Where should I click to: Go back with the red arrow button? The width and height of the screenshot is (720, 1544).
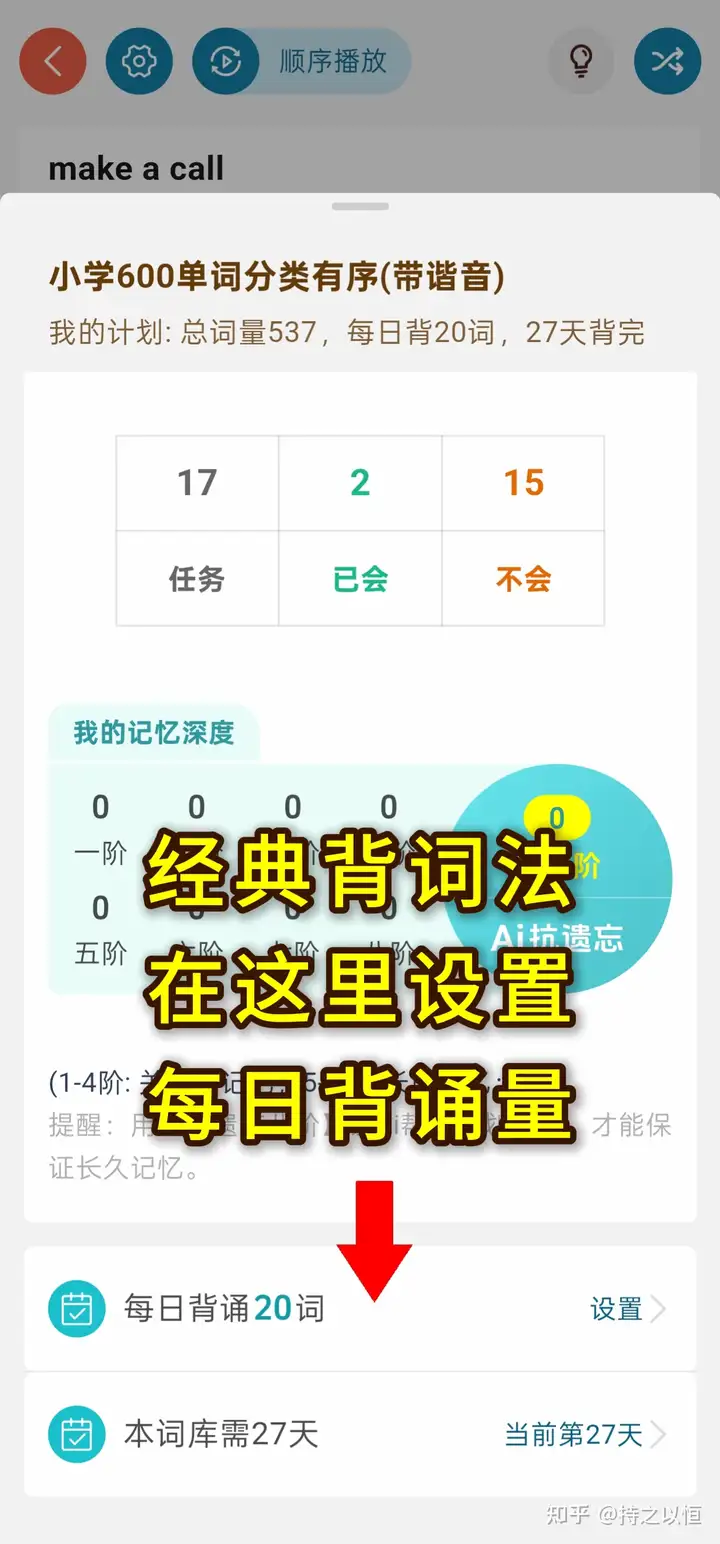[53, 61]
